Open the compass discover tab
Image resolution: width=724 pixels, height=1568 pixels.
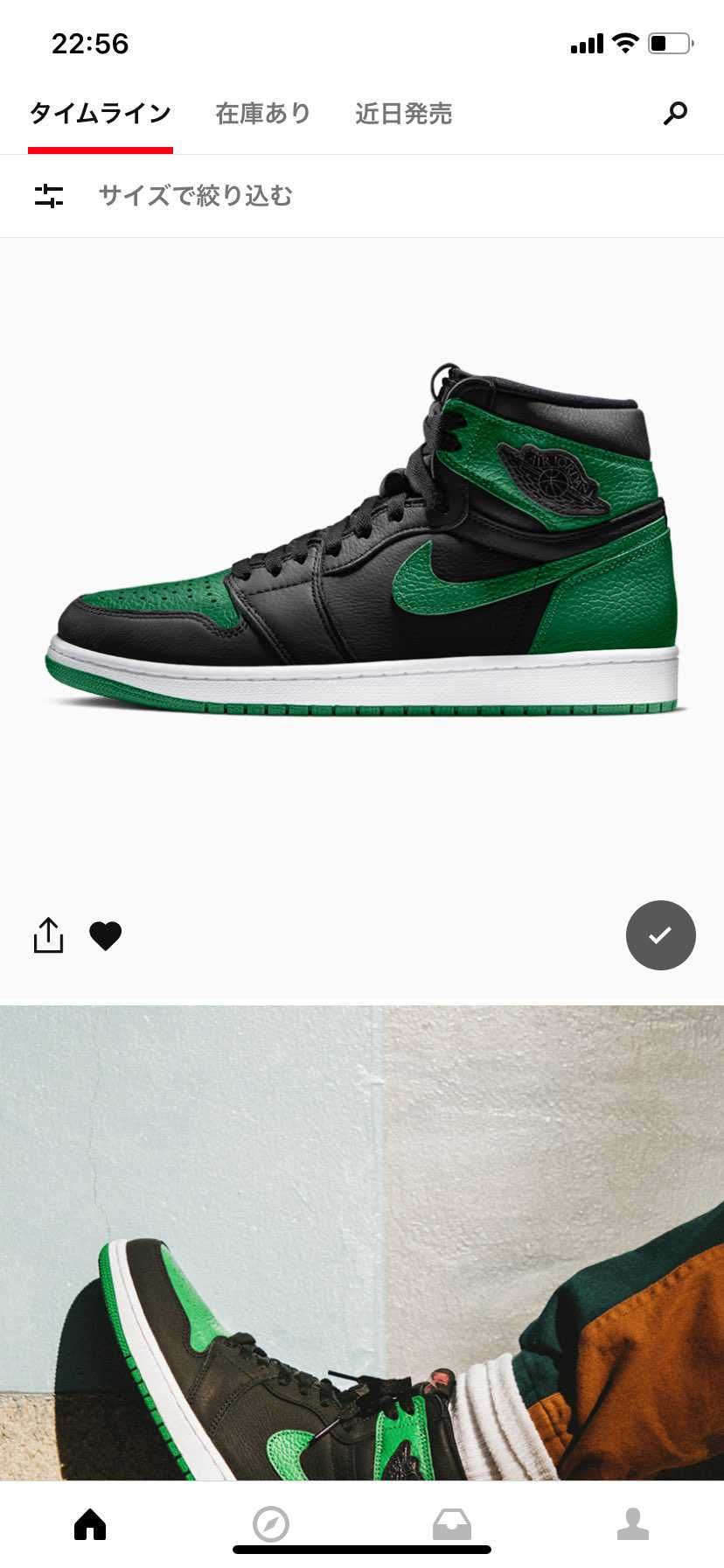tap(271, 1524)
